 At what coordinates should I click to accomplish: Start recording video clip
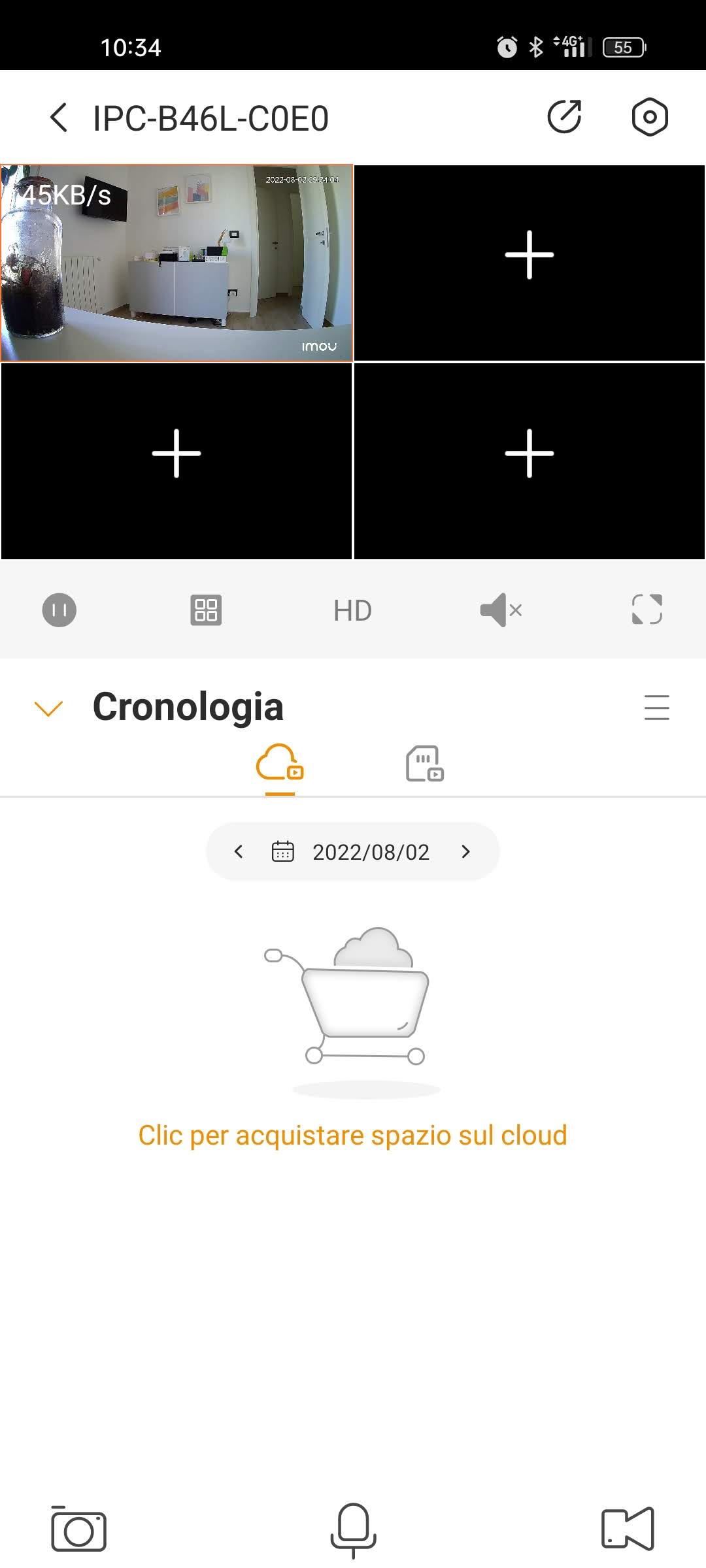[627, 1529]
